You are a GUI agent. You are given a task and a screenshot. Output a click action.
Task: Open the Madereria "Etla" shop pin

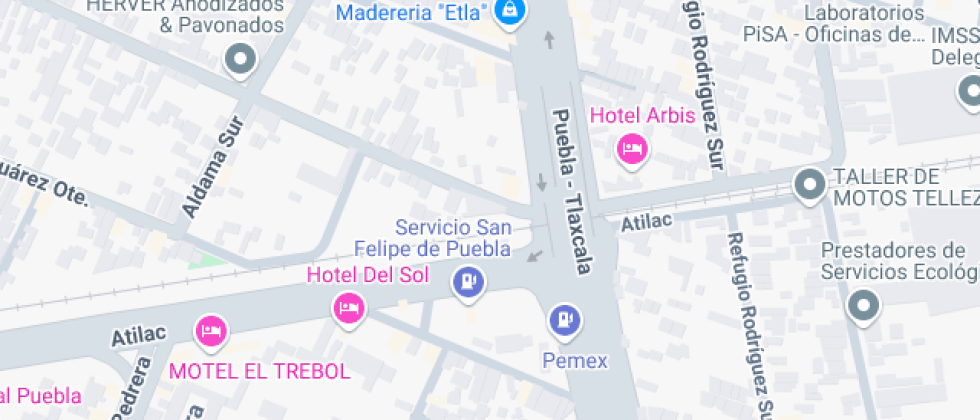tap(511, 12)
